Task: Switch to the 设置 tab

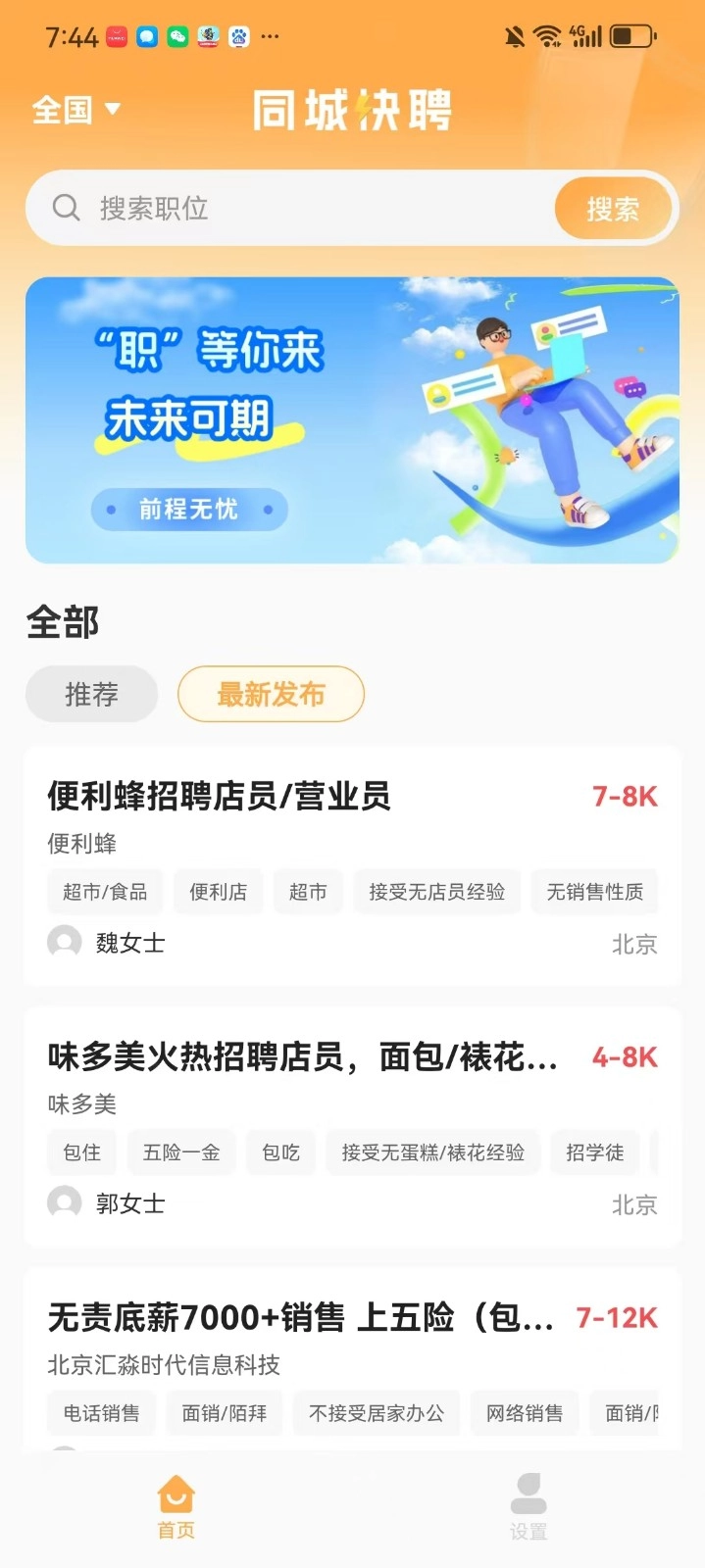Action: [x=529, y=1507]
